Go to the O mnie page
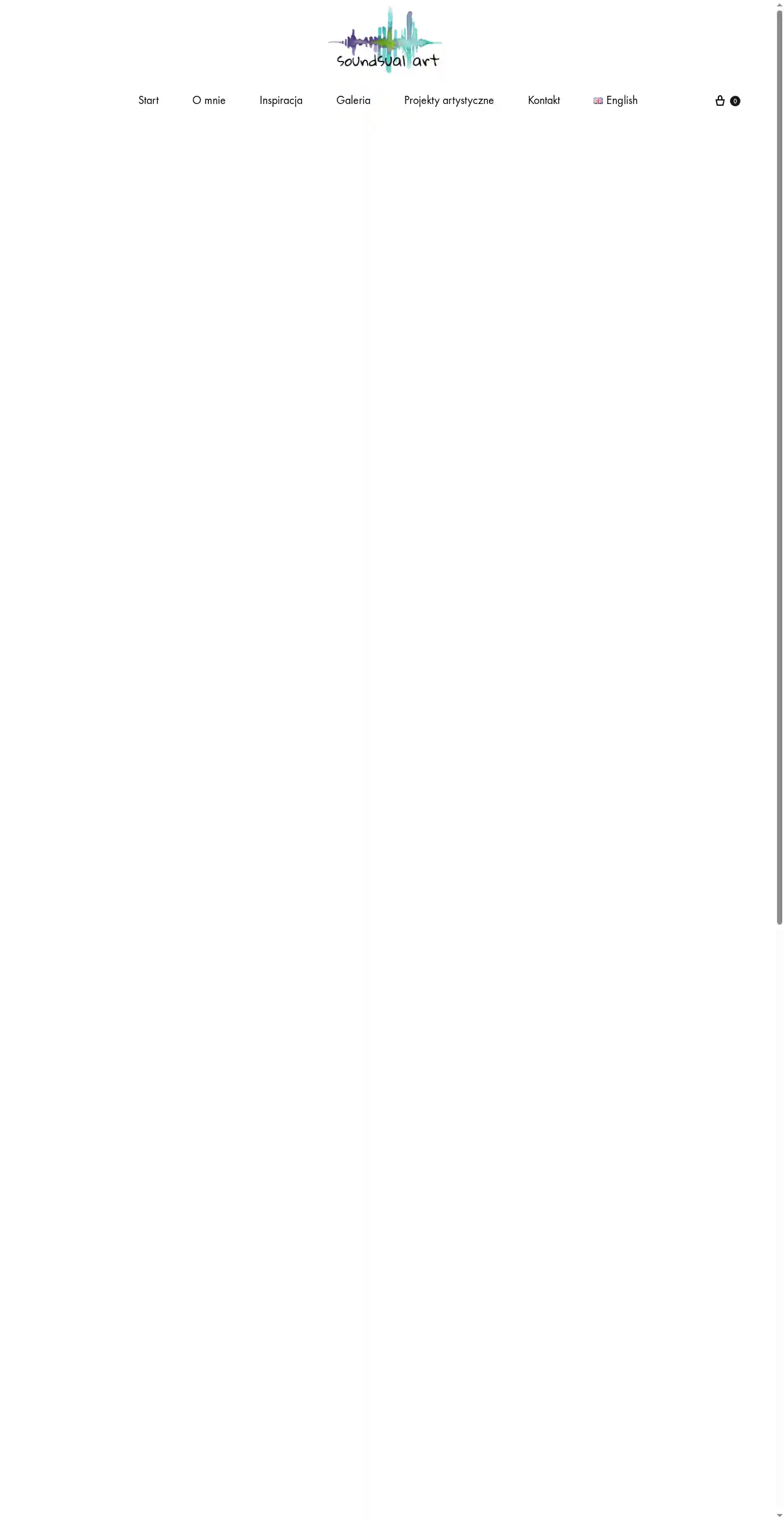 pyautogui.click(x=209, y=100)
